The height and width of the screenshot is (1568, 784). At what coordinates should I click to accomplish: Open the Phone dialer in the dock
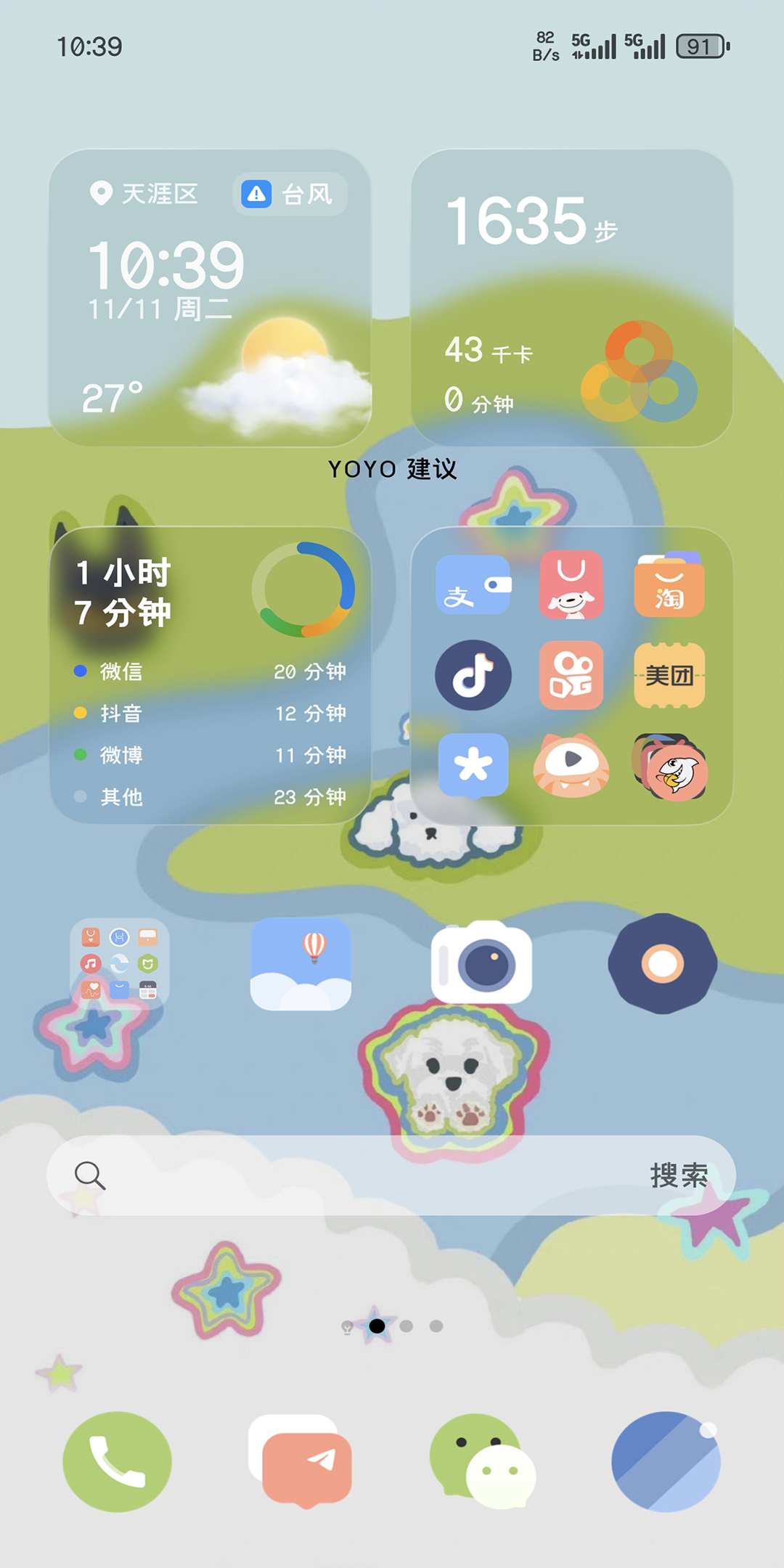[x=118, y=1461]
